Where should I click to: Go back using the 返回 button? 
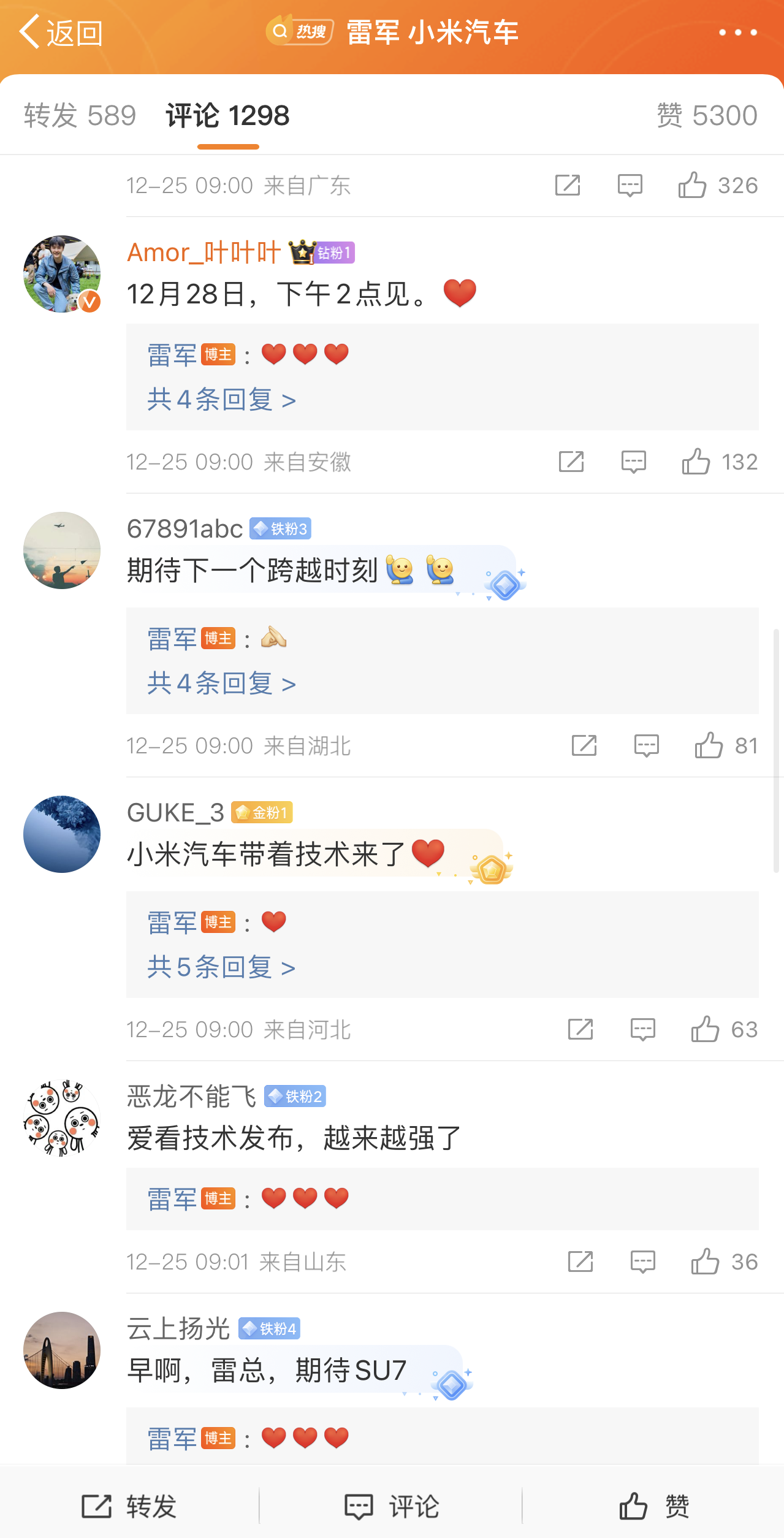coord(60,32)
